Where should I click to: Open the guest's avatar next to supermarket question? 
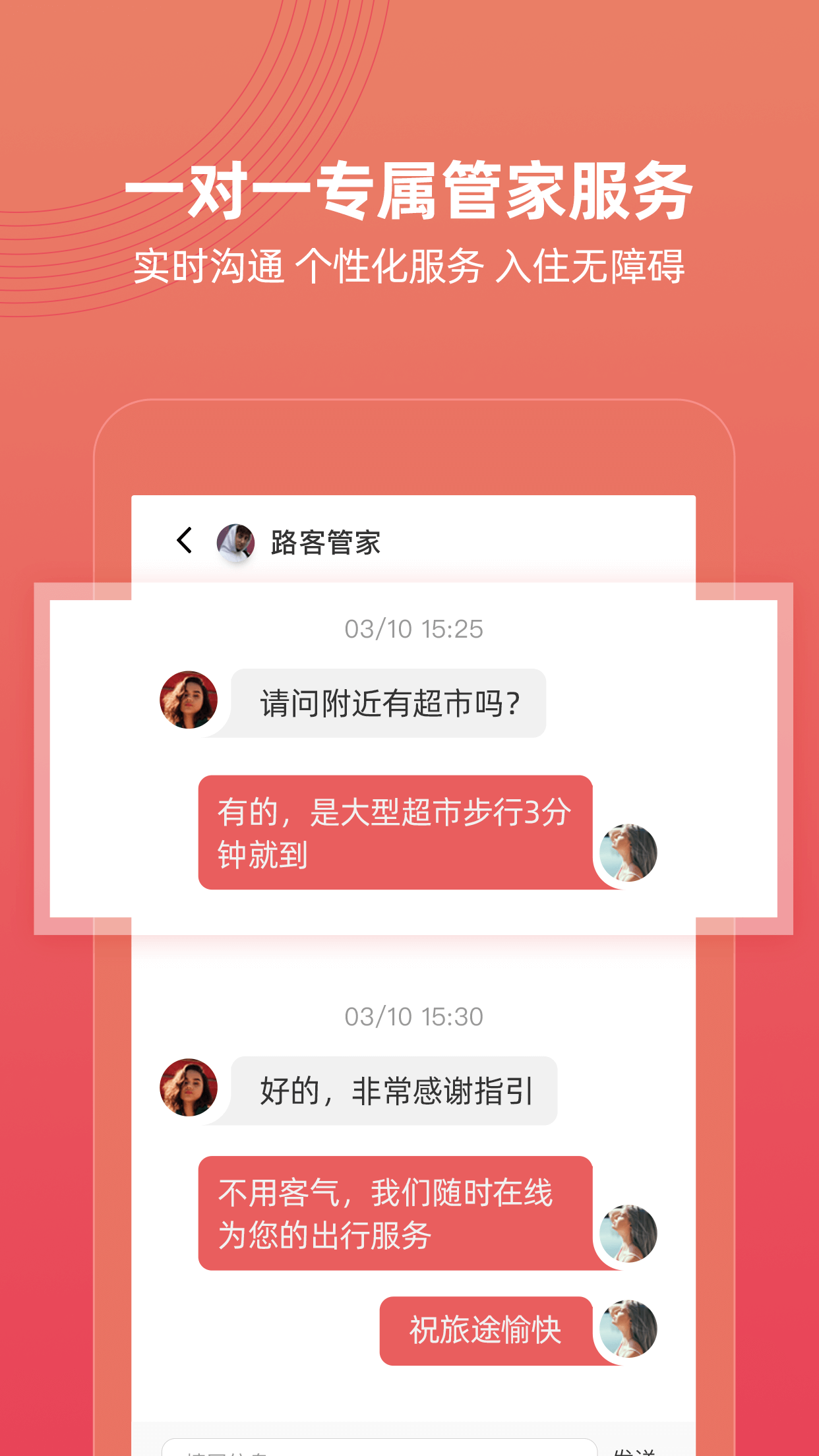point(187,702)
